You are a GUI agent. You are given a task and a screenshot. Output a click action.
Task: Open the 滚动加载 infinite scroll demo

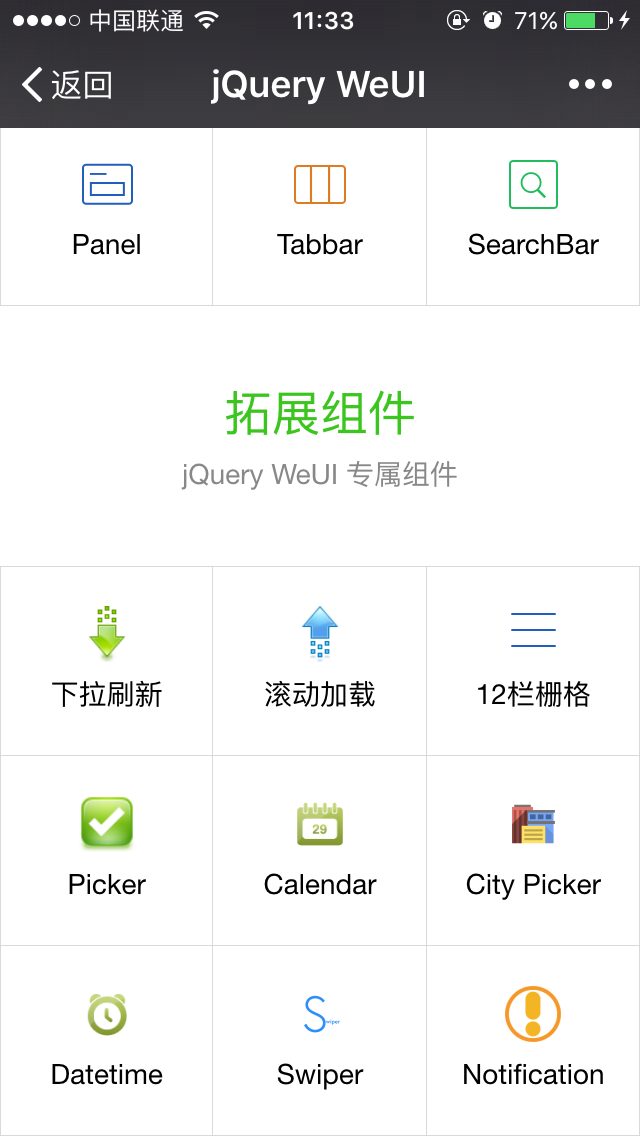point(320,660)
